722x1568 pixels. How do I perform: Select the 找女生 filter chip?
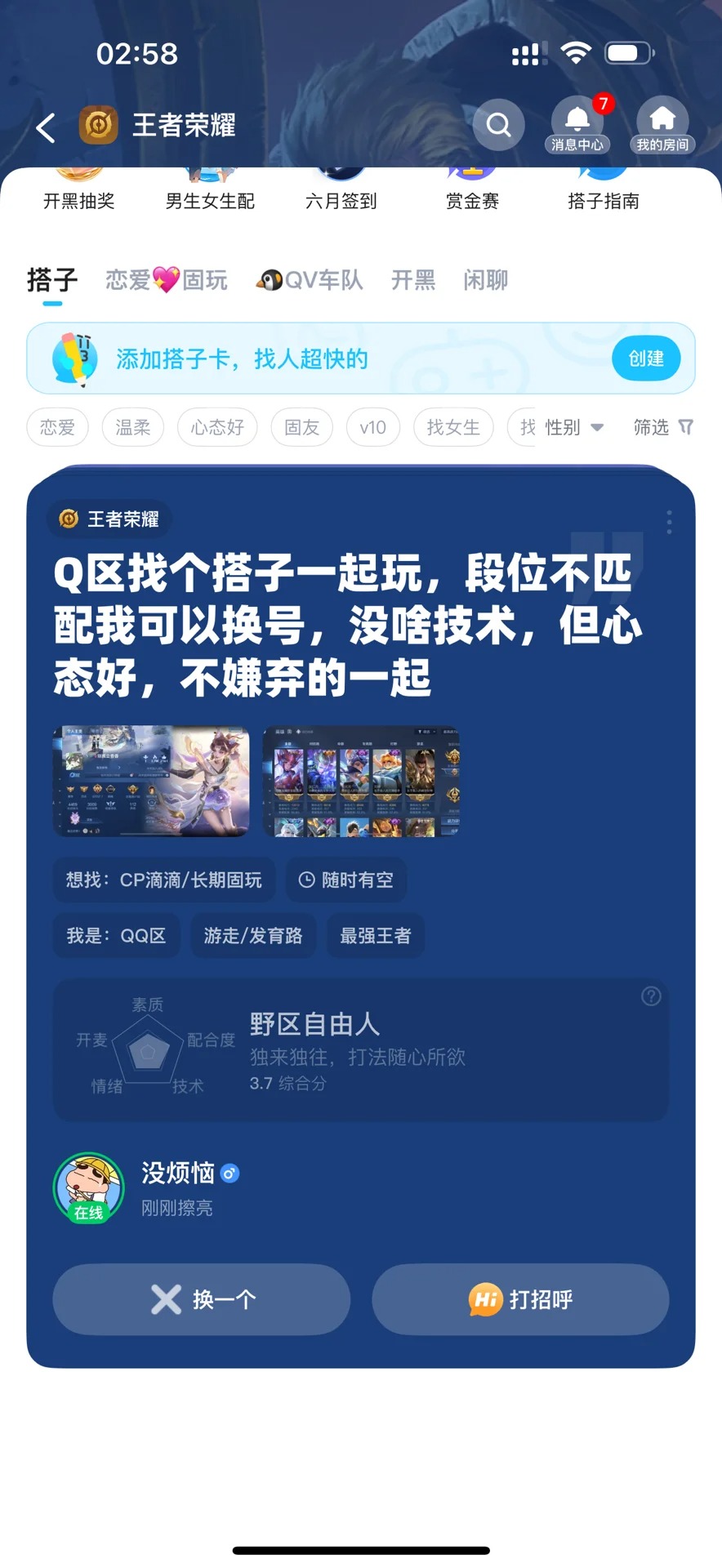coord(453,427)
